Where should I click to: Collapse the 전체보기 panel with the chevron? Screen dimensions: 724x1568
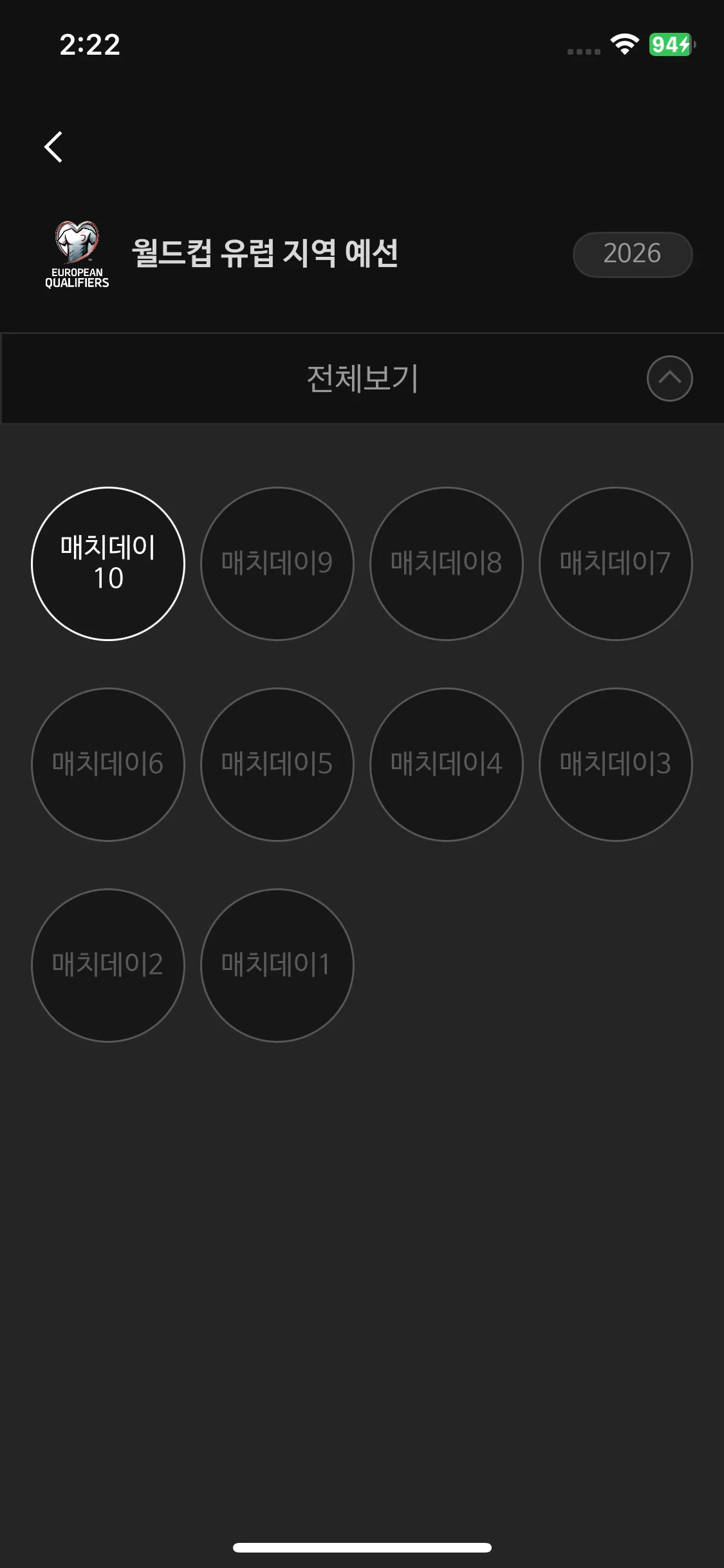669,378
